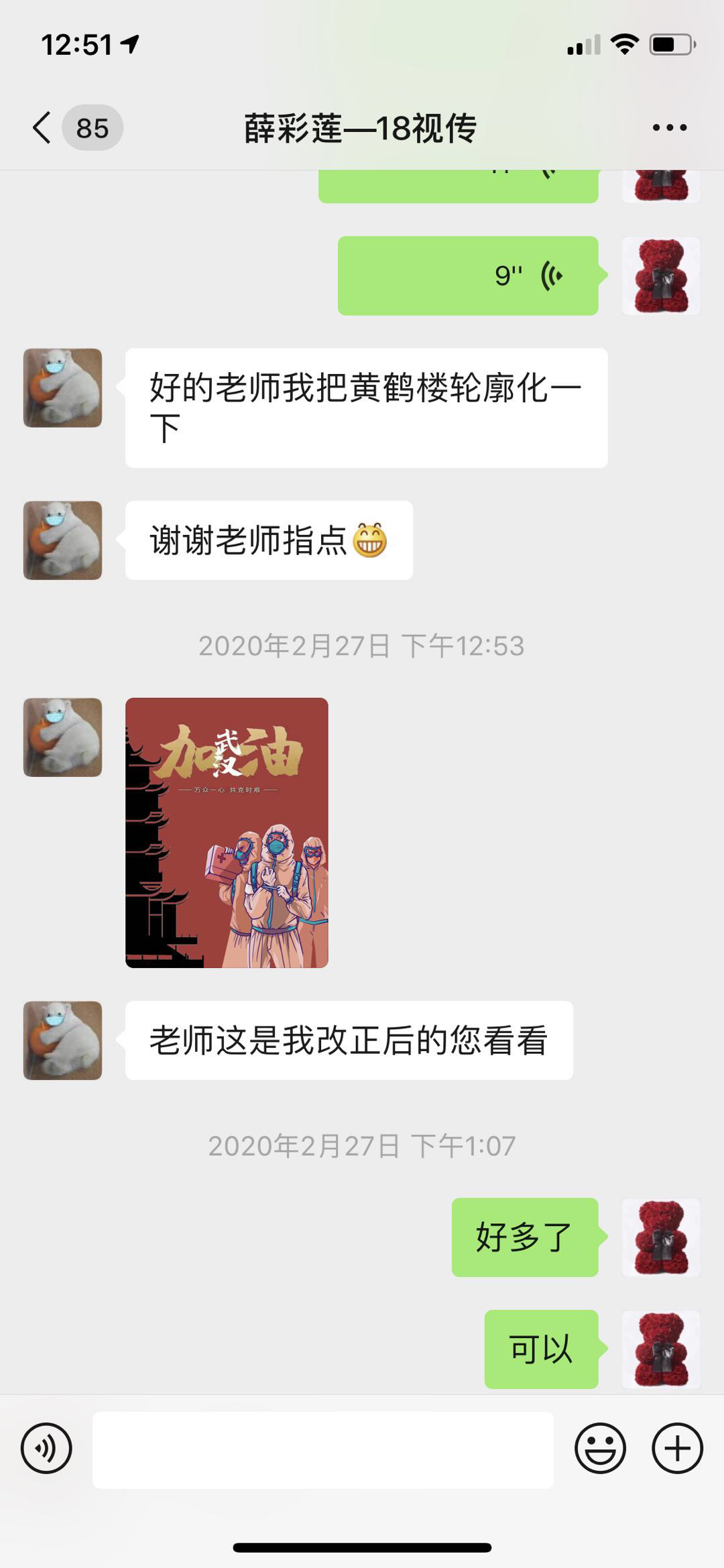This screenshot has height=1568, width=724.
Task: Open the 加油武汉 poster image
Action: pos(227,833)
